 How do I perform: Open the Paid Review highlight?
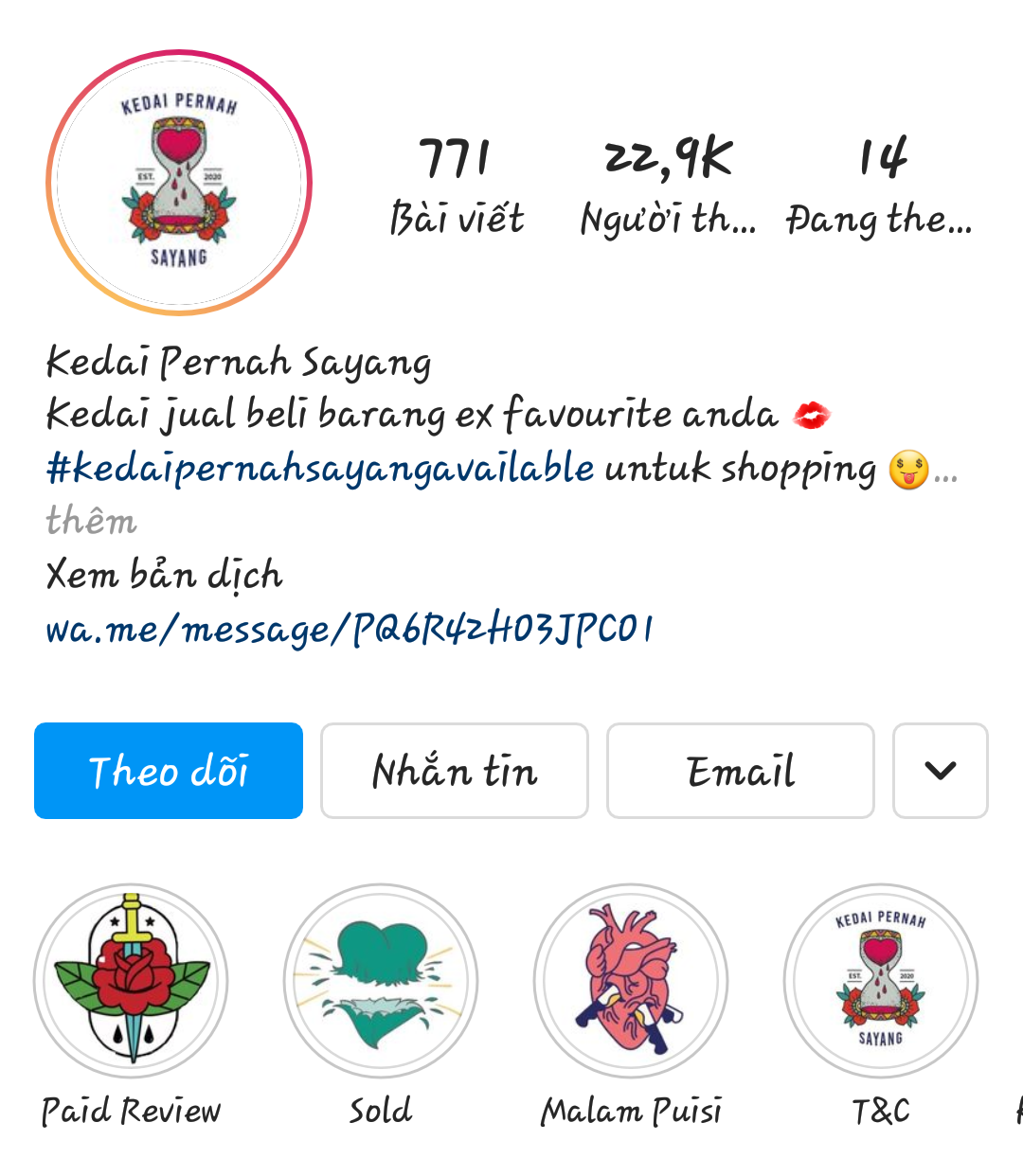pos(131,981)
